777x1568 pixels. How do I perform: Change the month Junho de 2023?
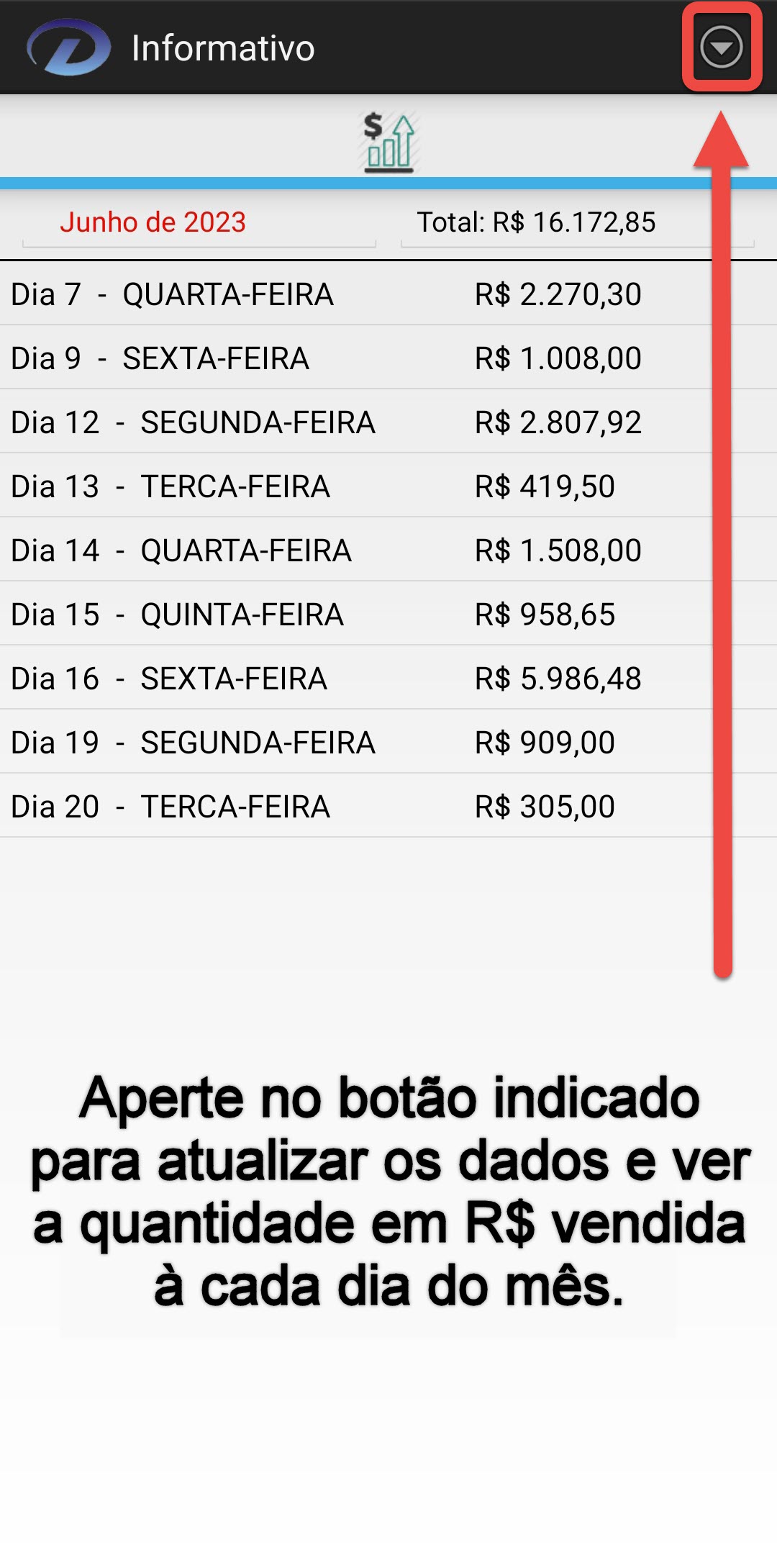click(153, 222)
